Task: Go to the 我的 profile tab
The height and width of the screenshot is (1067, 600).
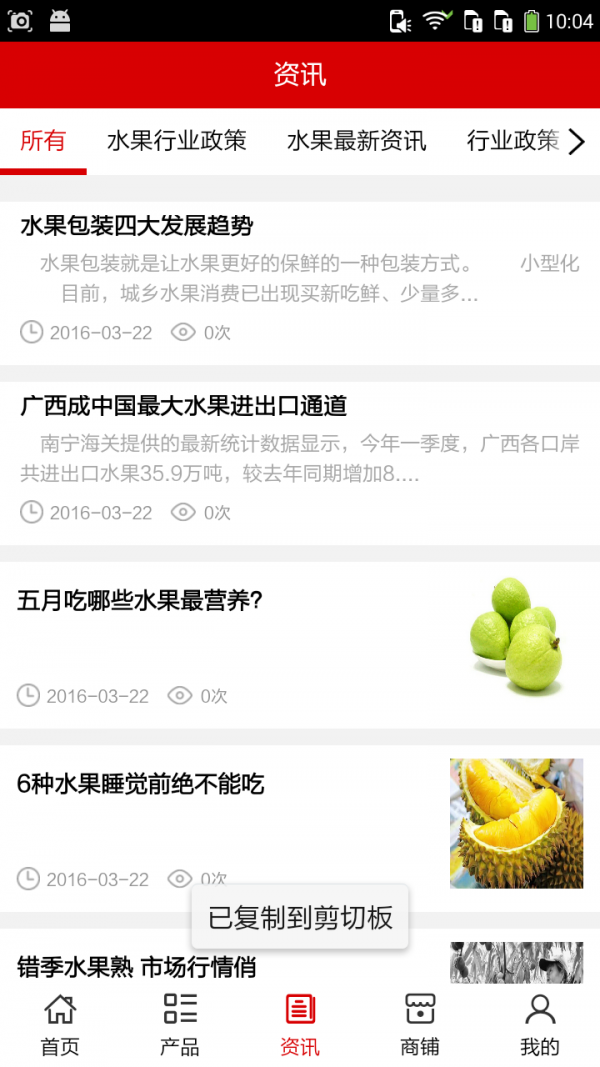Action: point(540,1025)
